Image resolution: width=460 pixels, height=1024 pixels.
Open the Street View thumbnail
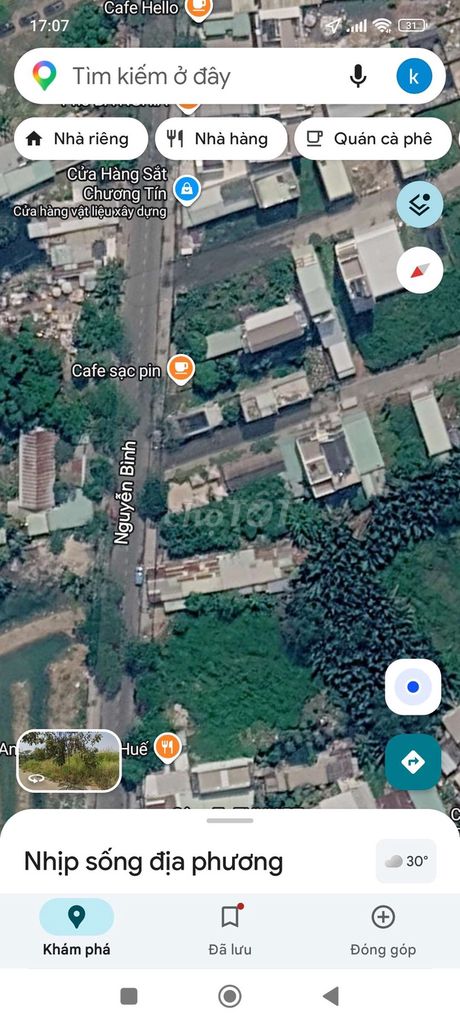tap(69, 761)
